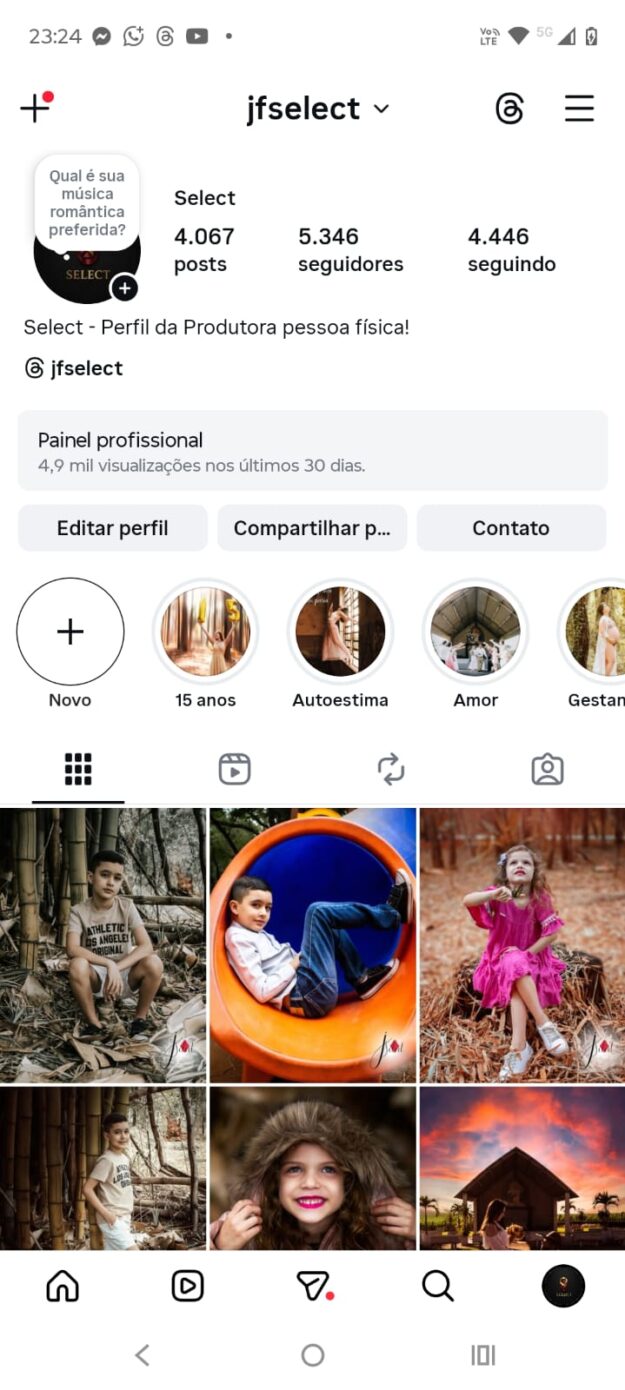Open the Autoestima highlight
Screen dimensions: 625x1390
pos(340,632)
